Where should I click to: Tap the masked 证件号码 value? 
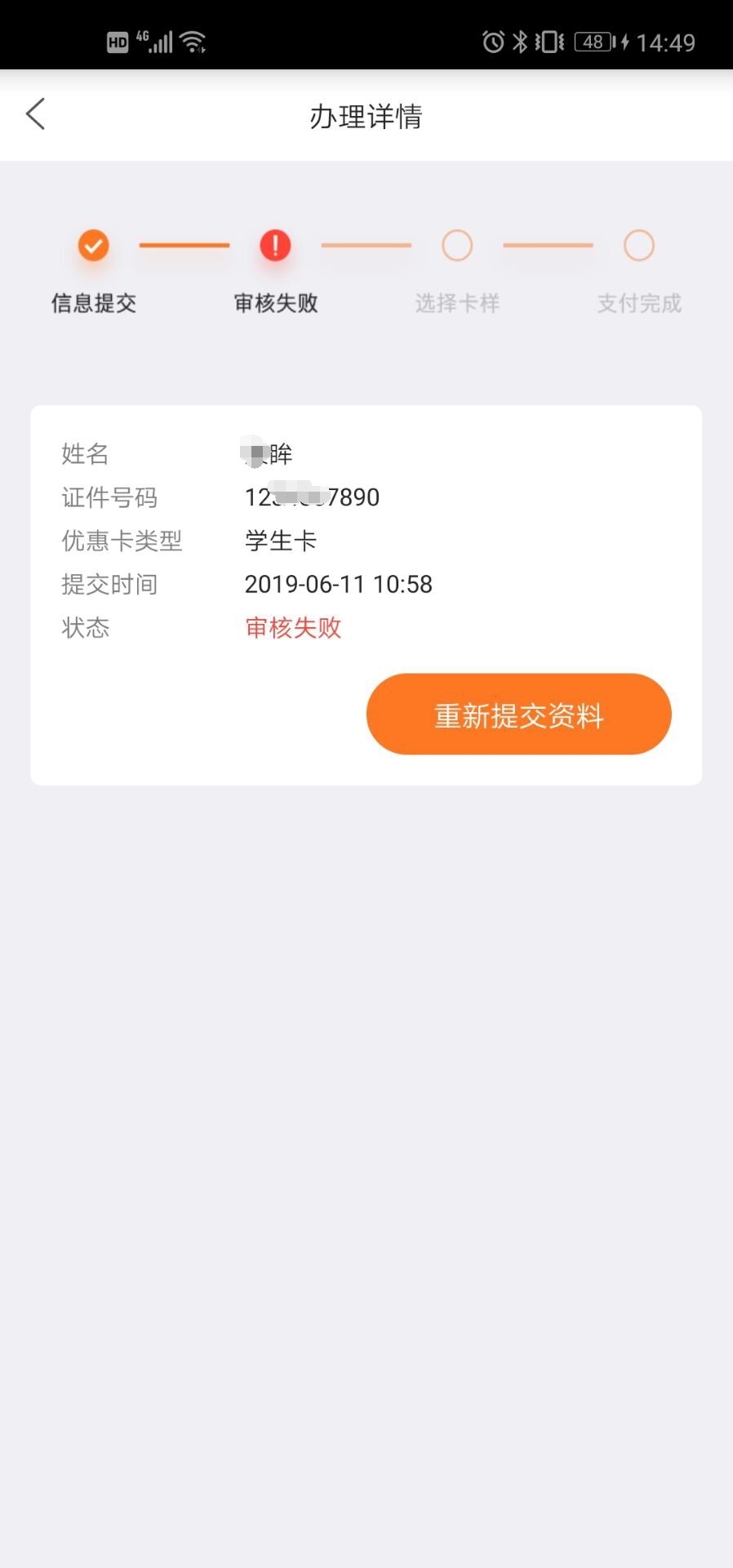tap(312, 497)
